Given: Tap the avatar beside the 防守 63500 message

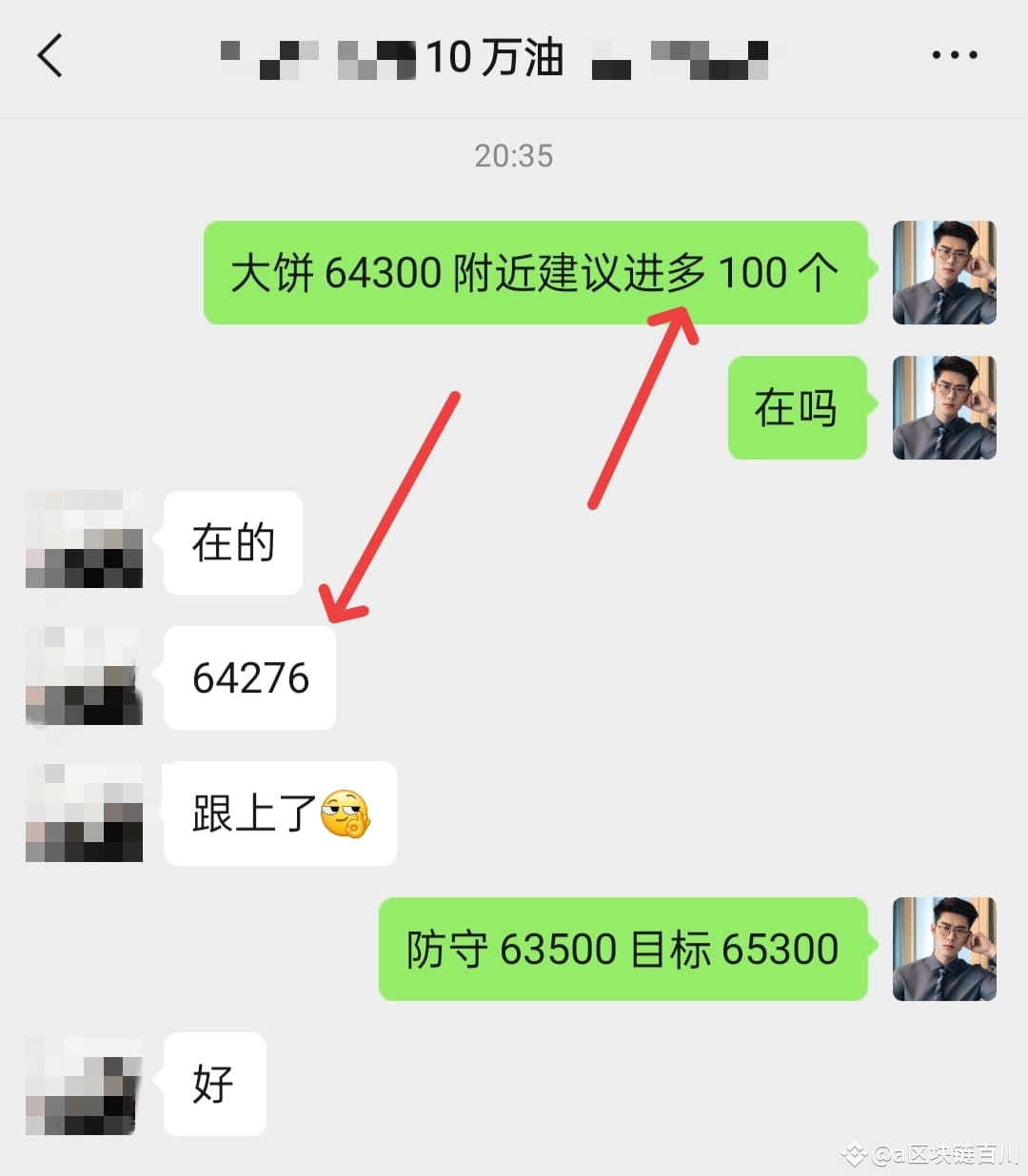Looking at the screenshot, I should click(x=943, y=950).
